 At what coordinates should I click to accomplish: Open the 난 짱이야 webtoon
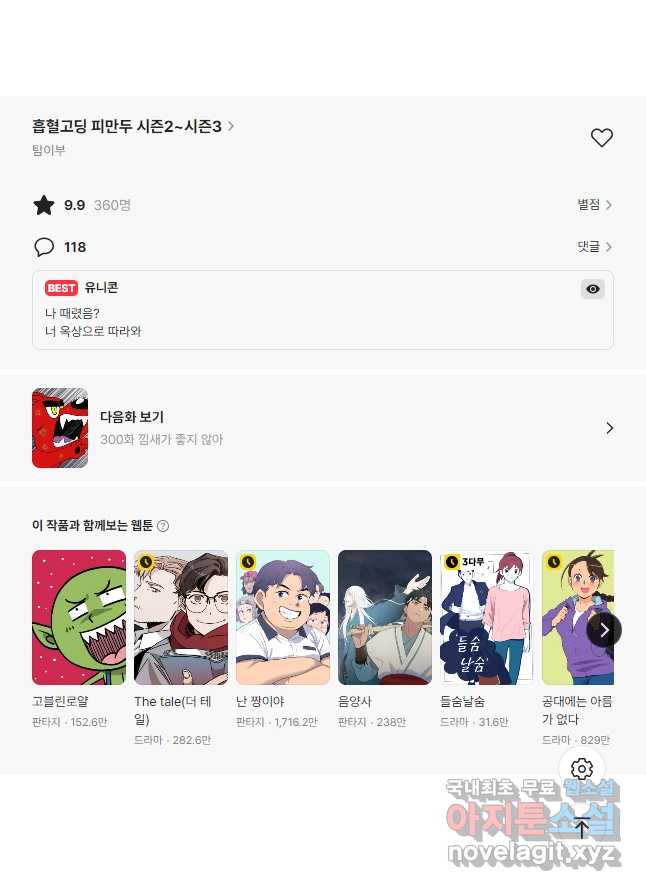click(283, 618)
